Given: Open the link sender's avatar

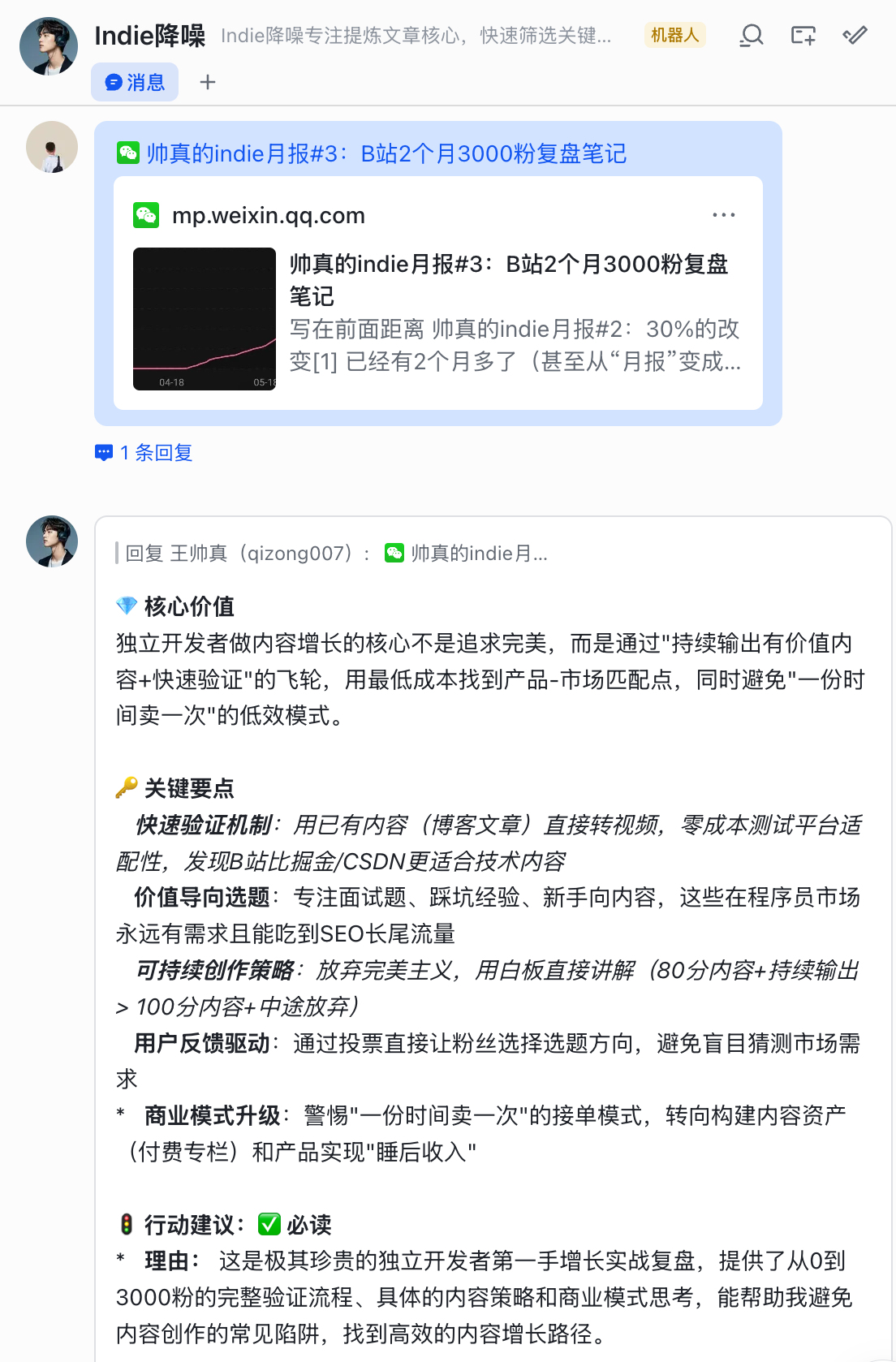Looking at the screenshot, I should point(52,148).
